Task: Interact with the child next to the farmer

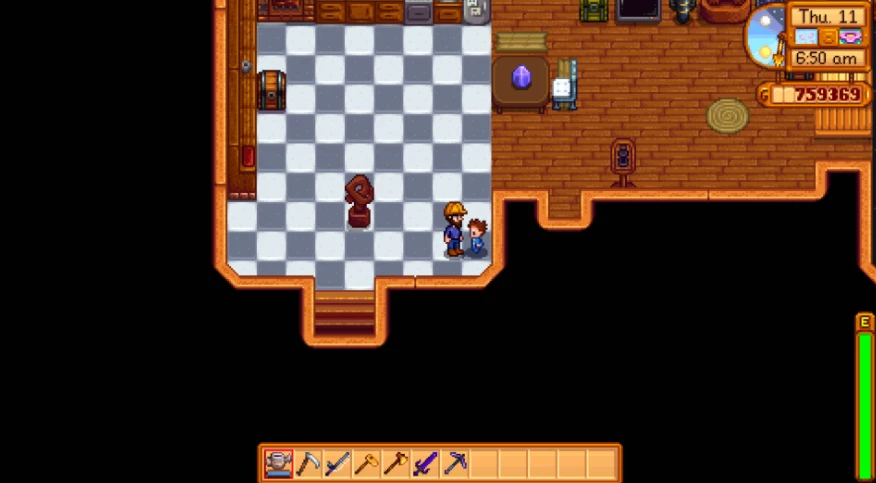Action: (478, 239)
